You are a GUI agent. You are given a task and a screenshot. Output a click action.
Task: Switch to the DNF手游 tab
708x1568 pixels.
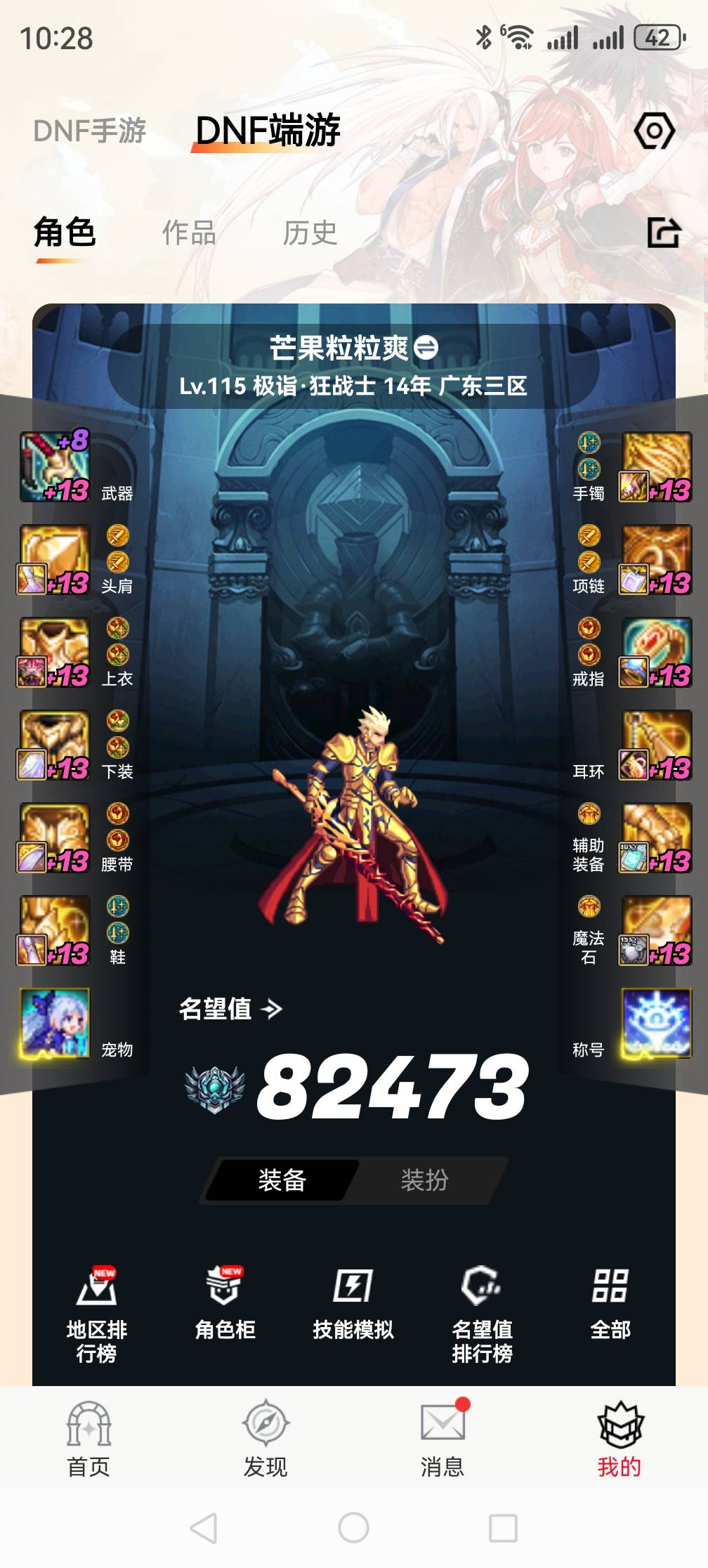pos(89,131)
